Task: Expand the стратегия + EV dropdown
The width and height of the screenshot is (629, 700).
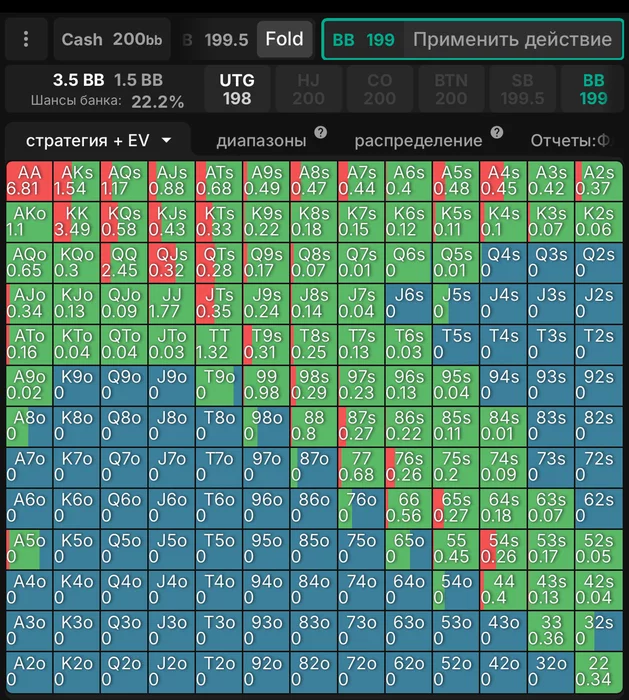Action: [99, 141]
